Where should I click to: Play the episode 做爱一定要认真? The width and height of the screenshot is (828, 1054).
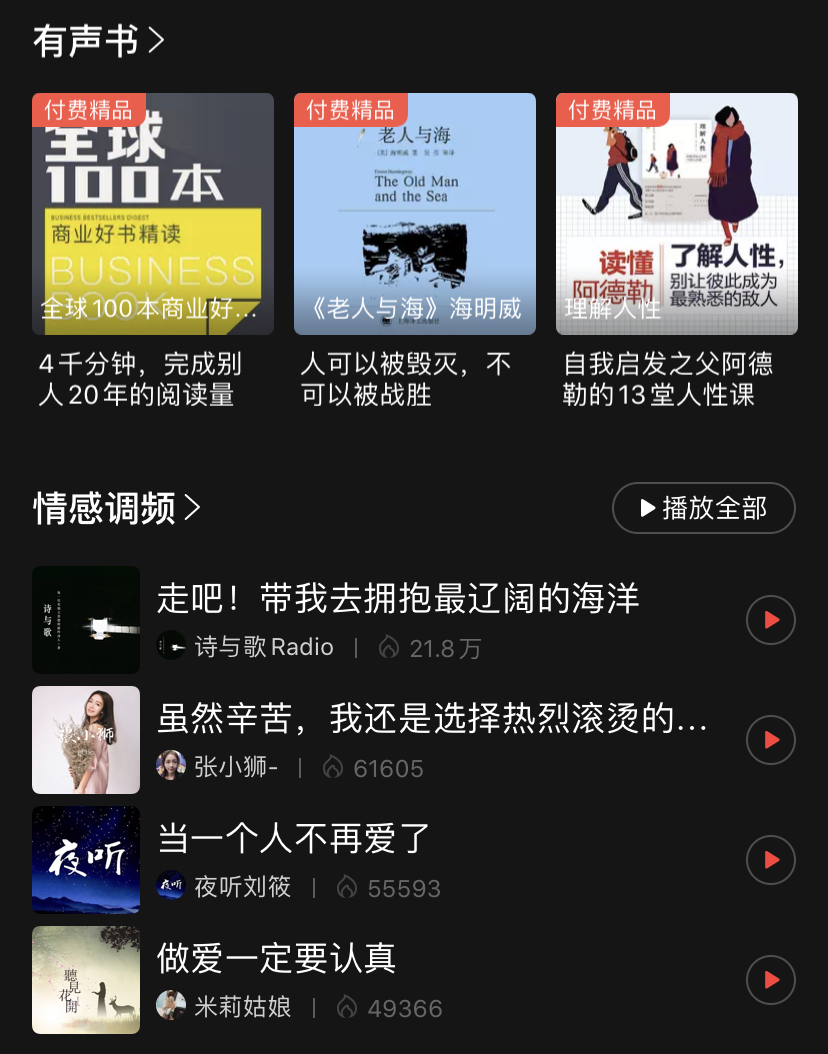pos(770,980)
